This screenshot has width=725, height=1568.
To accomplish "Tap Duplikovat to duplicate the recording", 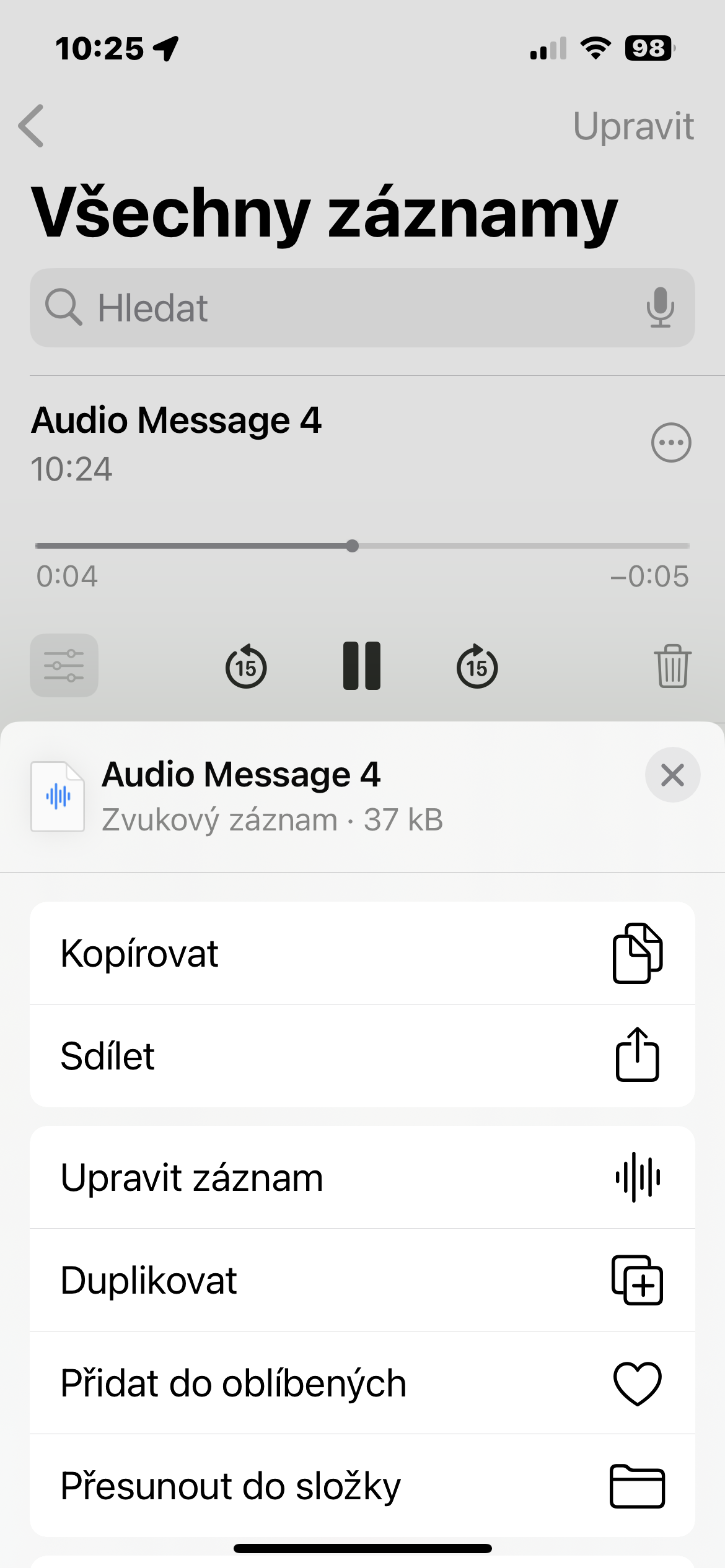I will click(362, 1280).
